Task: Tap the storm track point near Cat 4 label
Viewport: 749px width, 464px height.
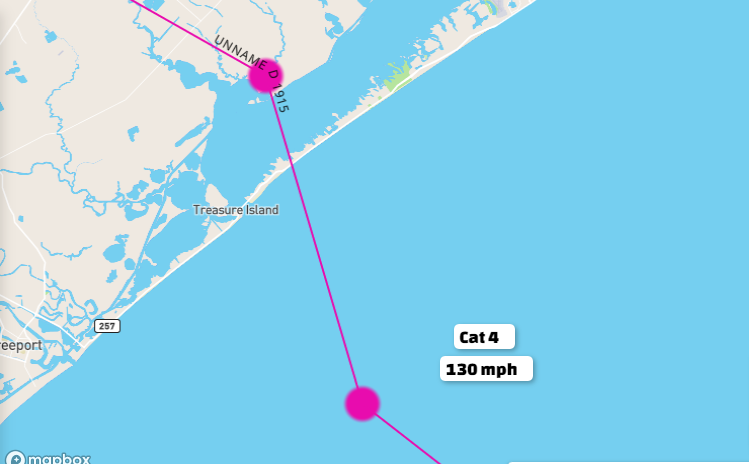Action: click(x=362, y=403)
